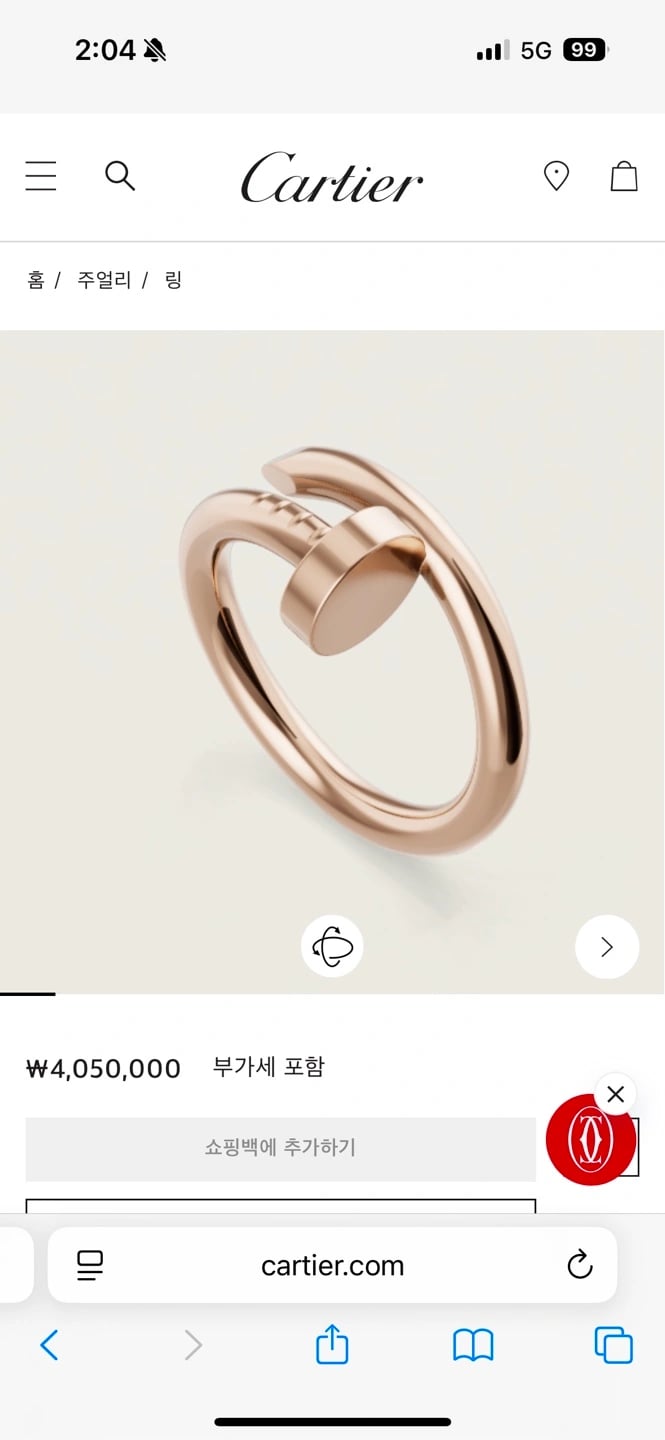Open the 링 breadcrumb link
665x1440 pixels.
[173, 281]
